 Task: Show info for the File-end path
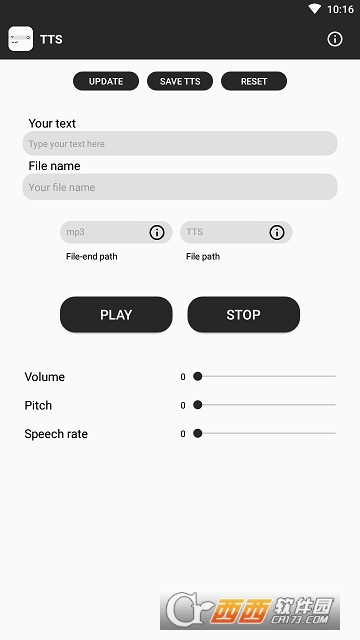click(157, 232)
